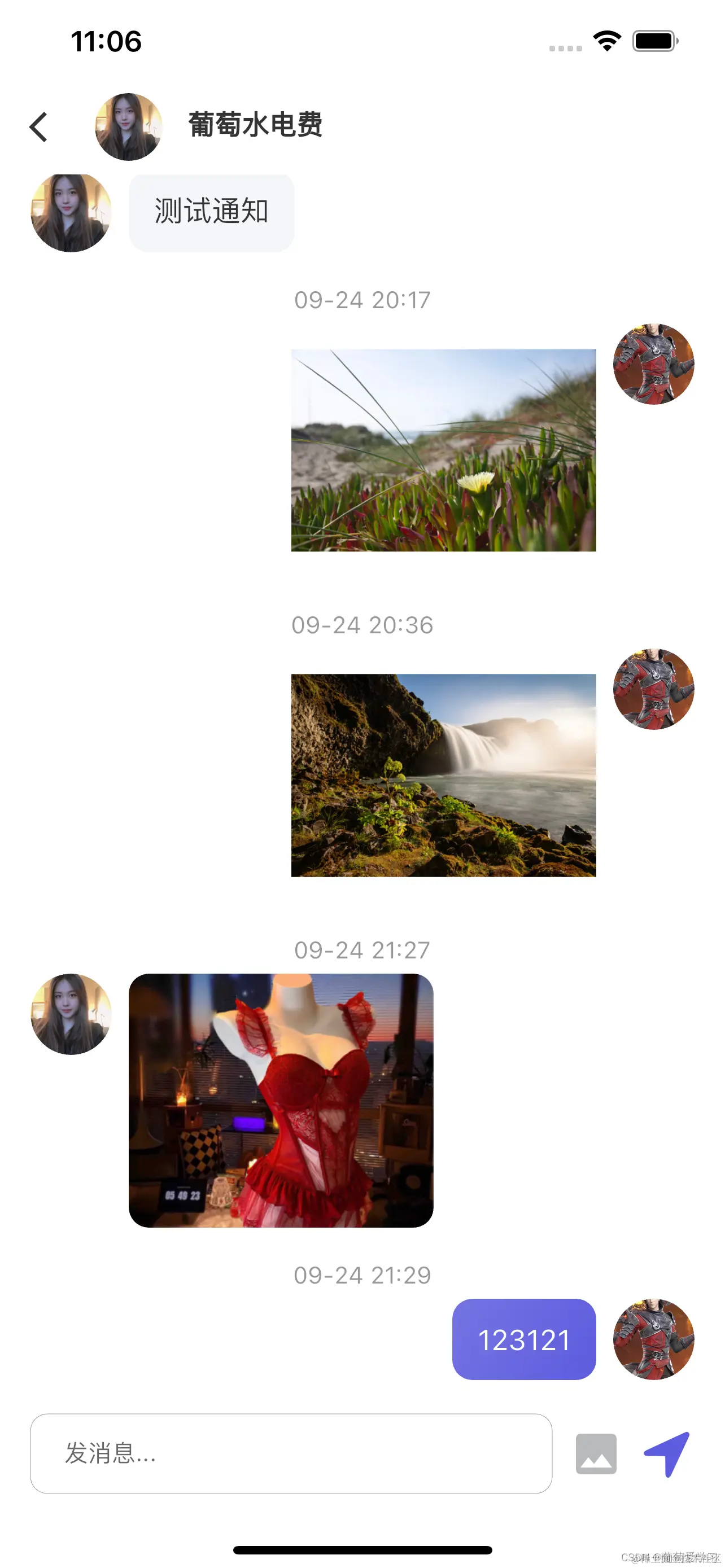The image size is (725, 1568).
Task: Open the red dress image message
Action: [281, 1100]
